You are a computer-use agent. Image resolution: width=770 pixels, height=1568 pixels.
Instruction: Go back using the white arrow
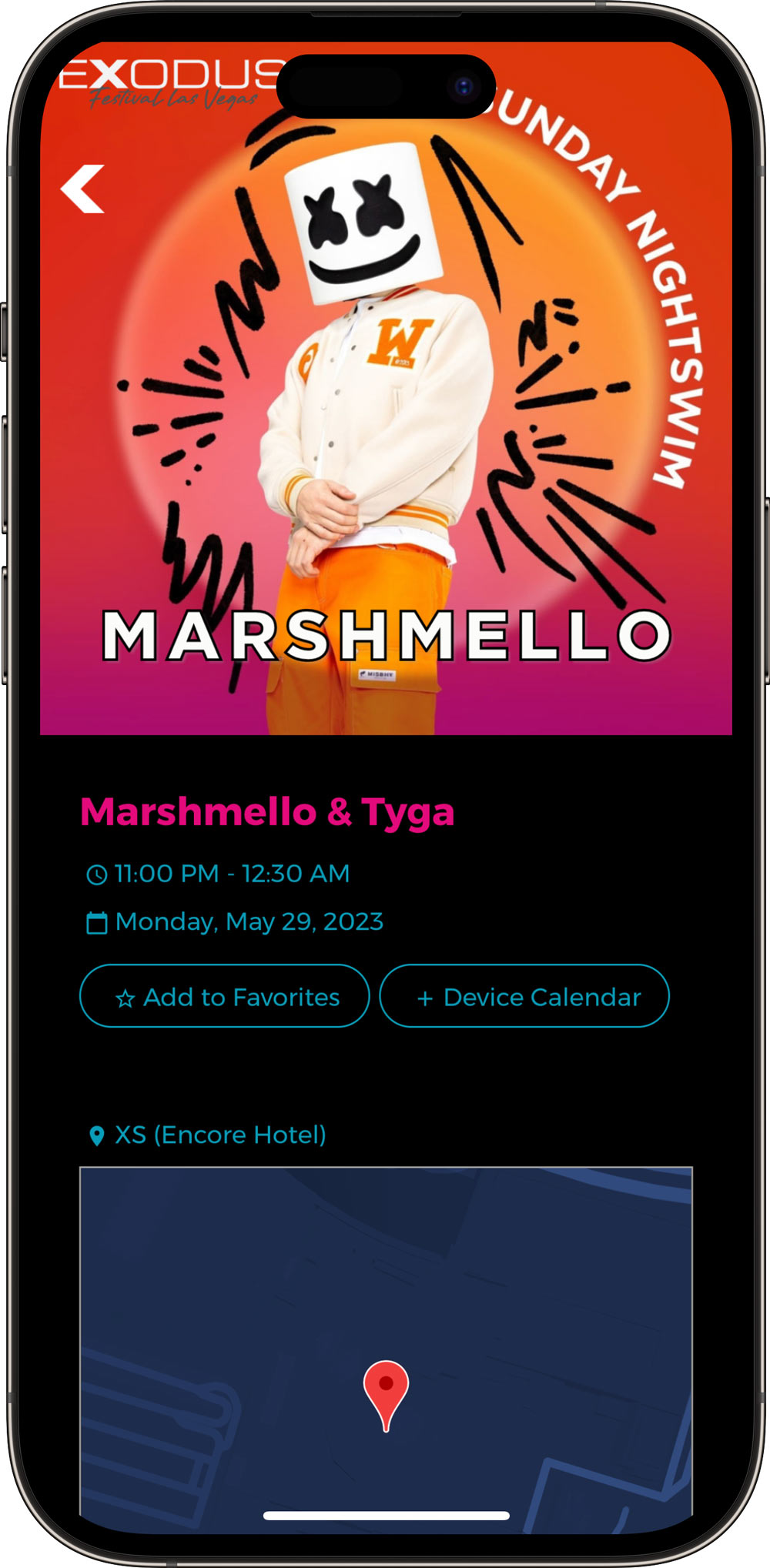click(82, 189)
